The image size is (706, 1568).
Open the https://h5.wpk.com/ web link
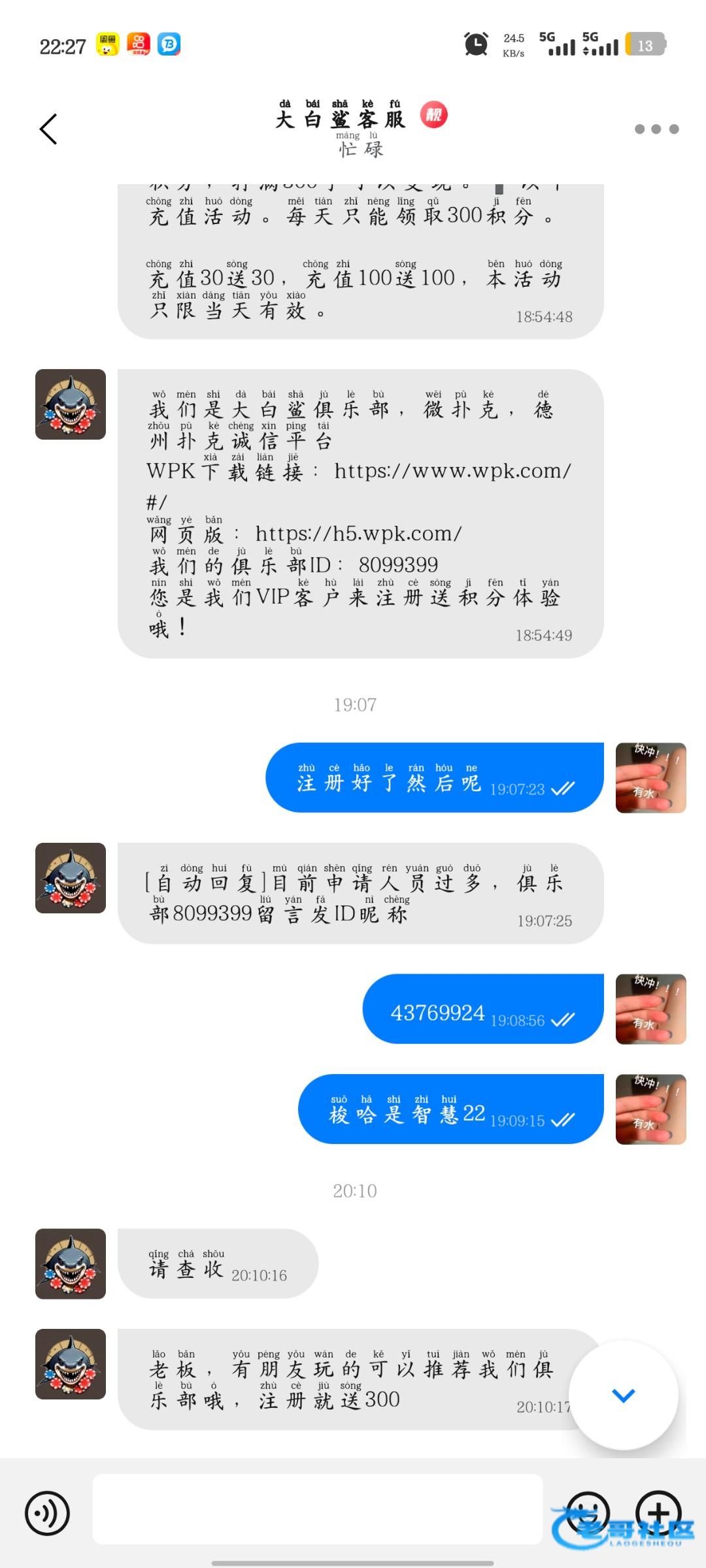(x=358, y=534)
